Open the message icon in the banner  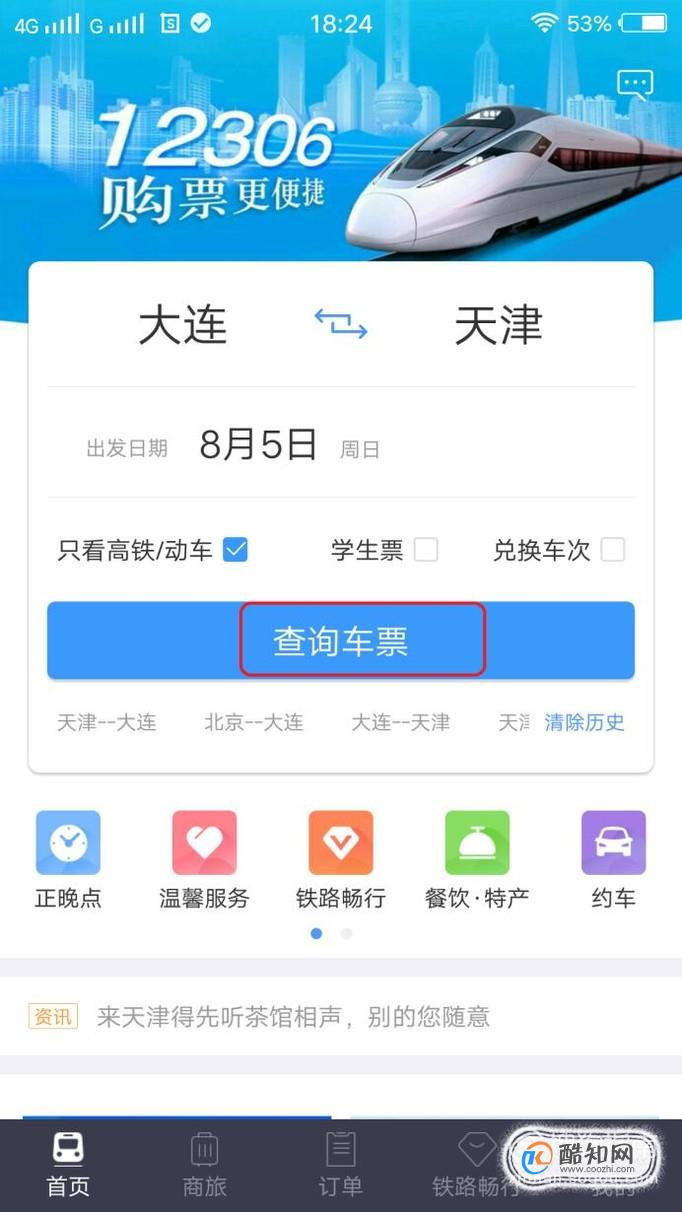[x=635, y=84]
